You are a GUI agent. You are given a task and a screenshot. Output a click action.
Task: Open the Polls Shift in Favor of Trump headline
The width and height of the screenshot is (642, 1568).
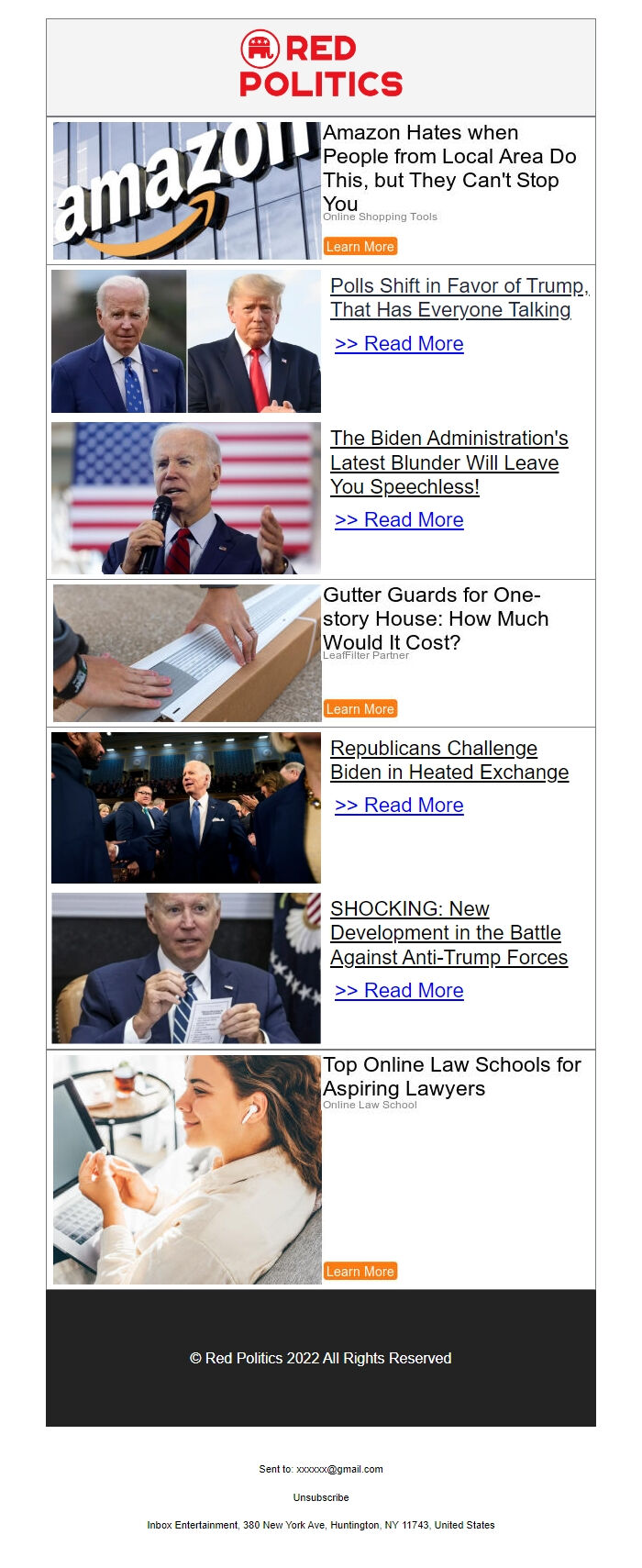click(459, 297)
